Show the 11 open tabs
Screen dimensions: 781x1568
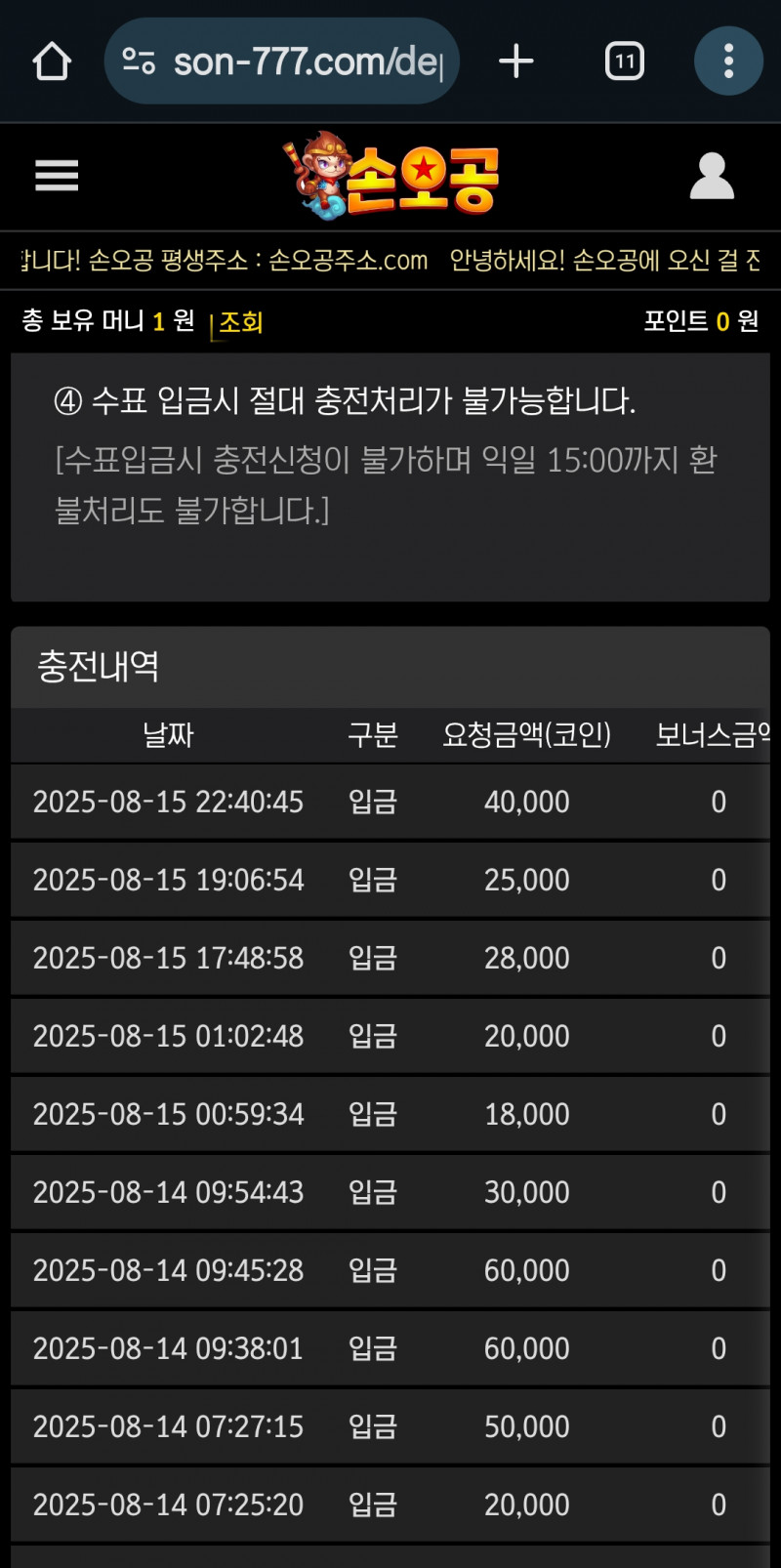point(624,62)
